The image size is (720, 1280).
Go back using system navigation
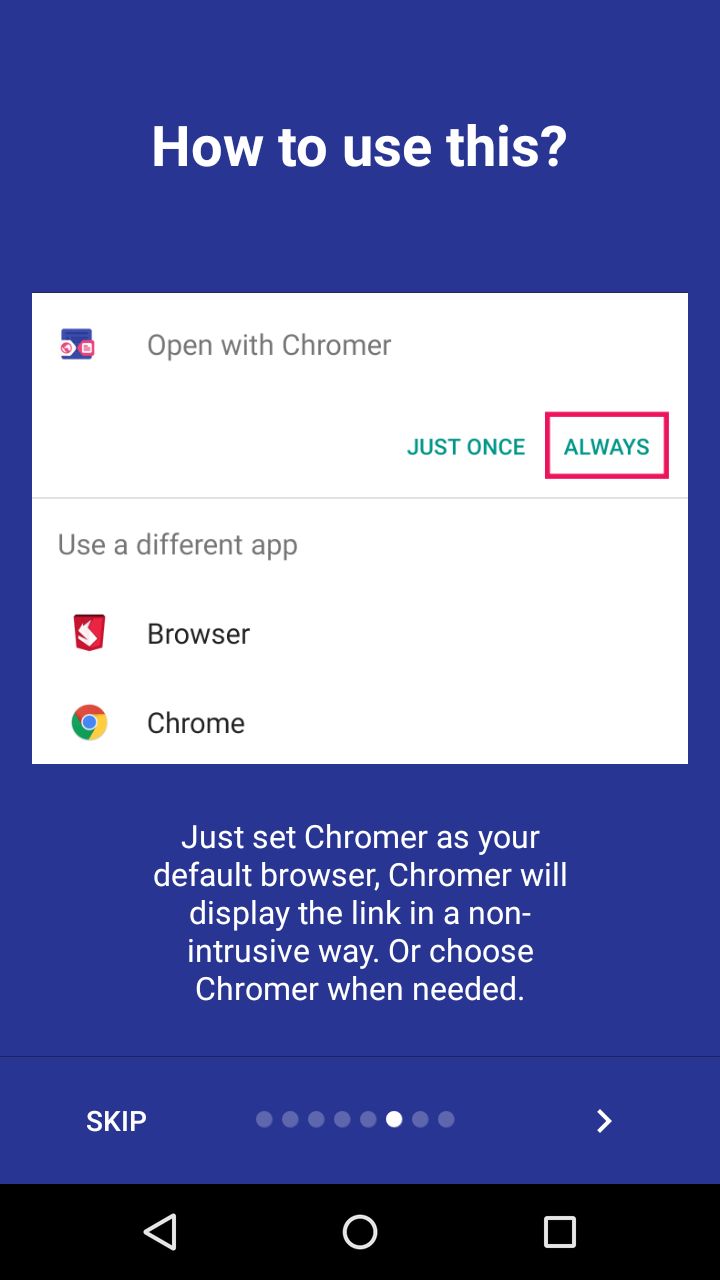point(160,1232)
